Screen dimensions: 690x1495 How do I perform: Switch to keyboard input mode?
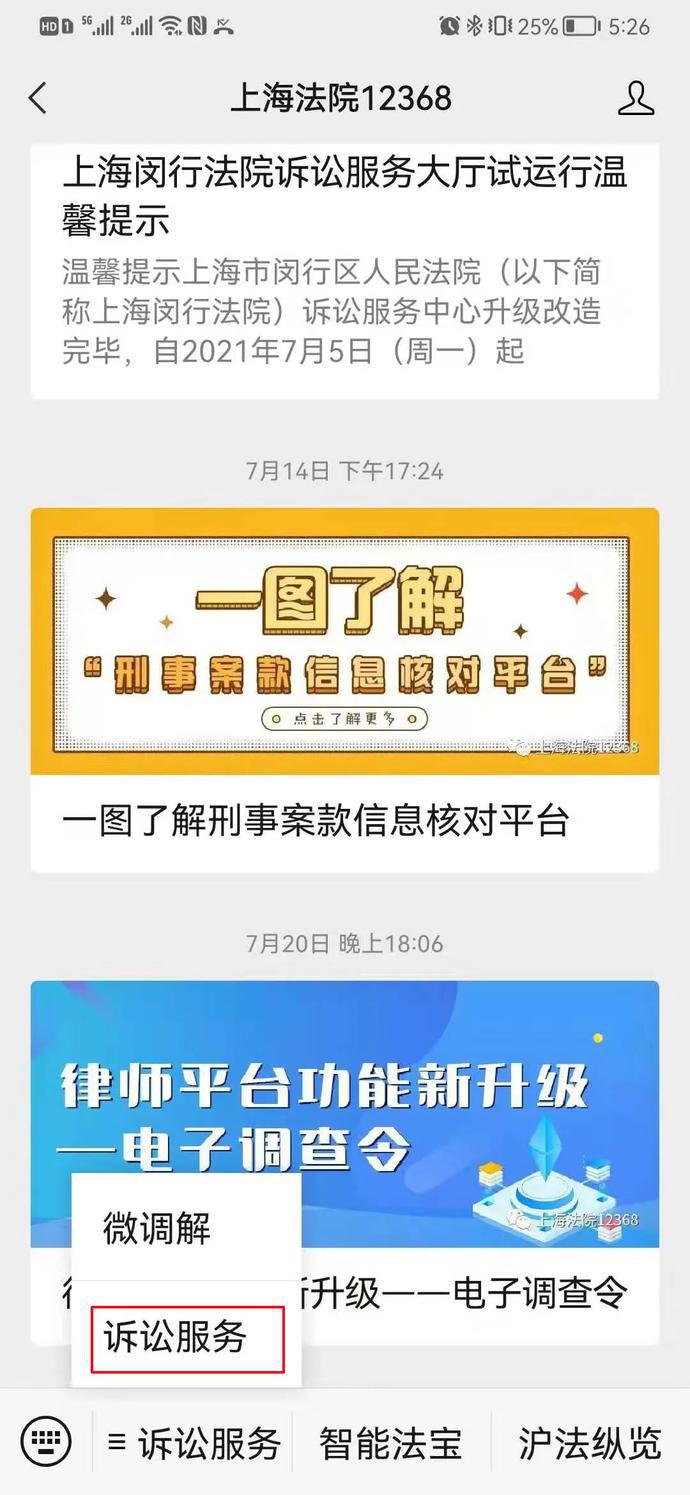pyautogui.click(x=46, y=1442)
